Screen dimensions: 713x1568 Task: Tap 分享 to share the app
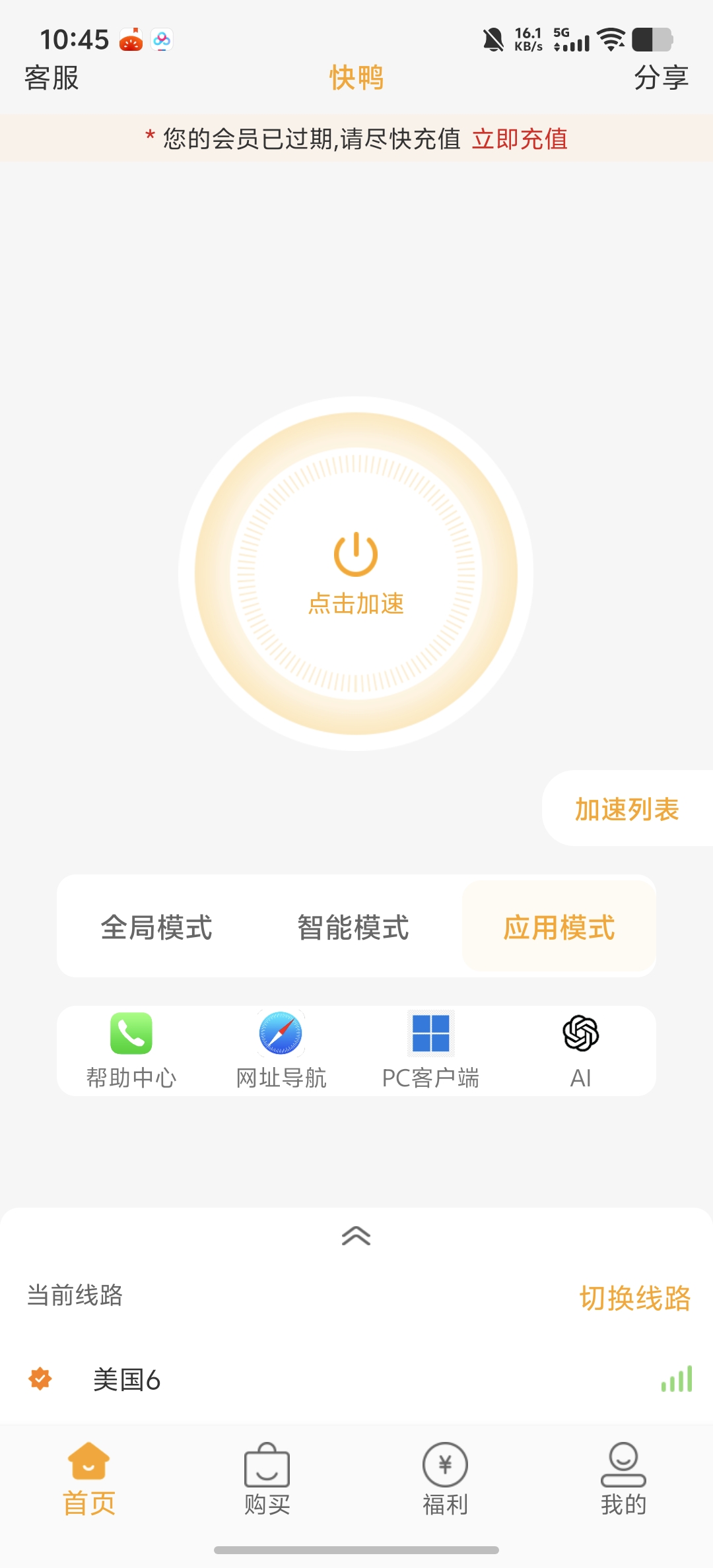[661, 78]
